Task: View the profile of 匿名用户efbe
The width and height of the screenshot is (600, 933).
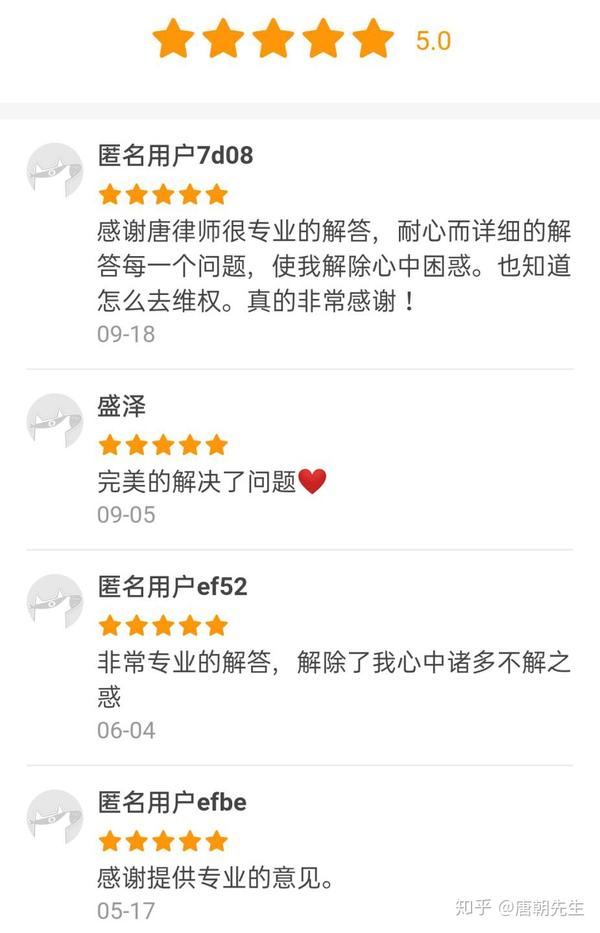Action: coord(54,817)
